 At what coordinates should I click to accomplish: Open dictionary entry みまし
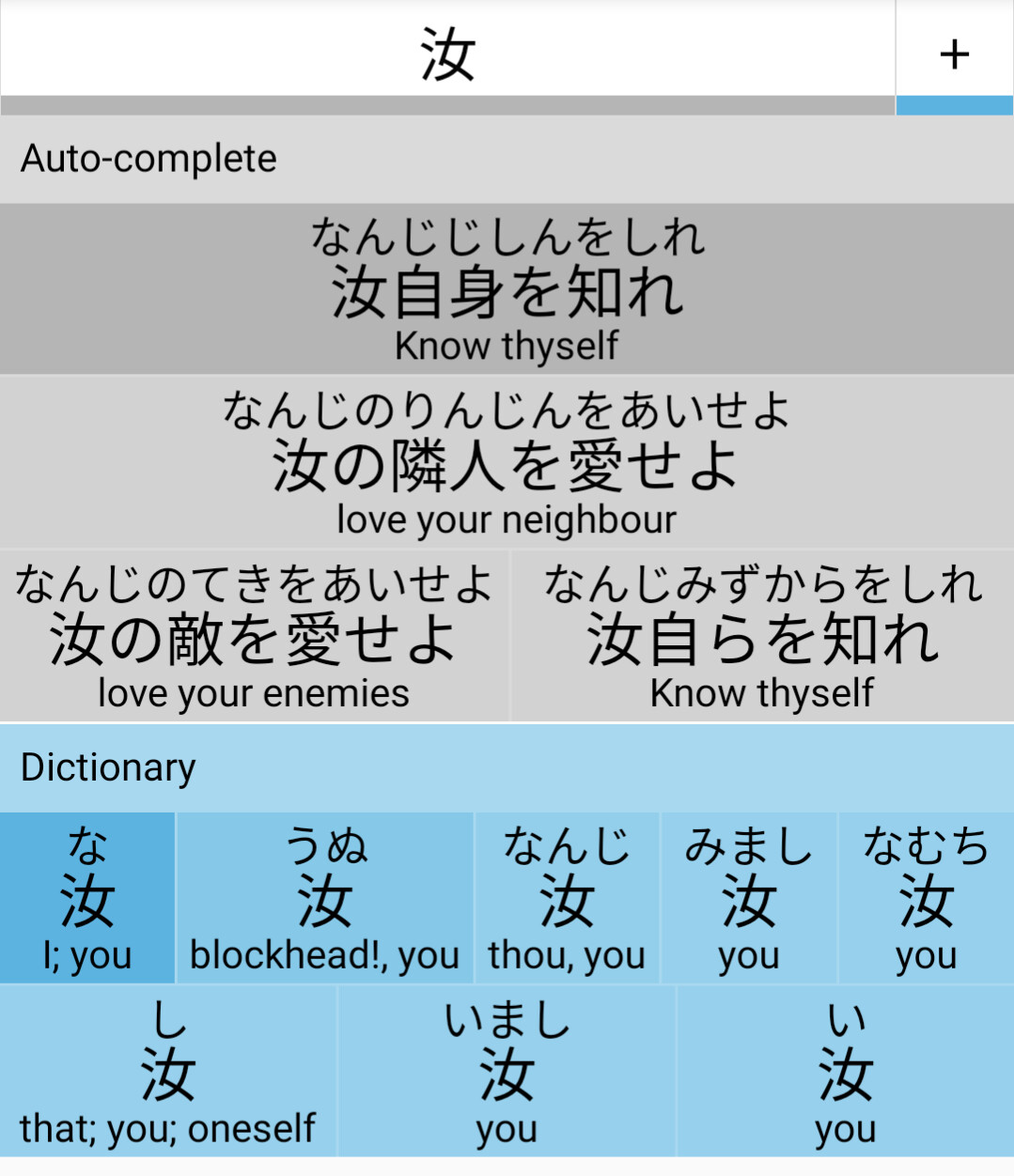(x=748, y=899)
